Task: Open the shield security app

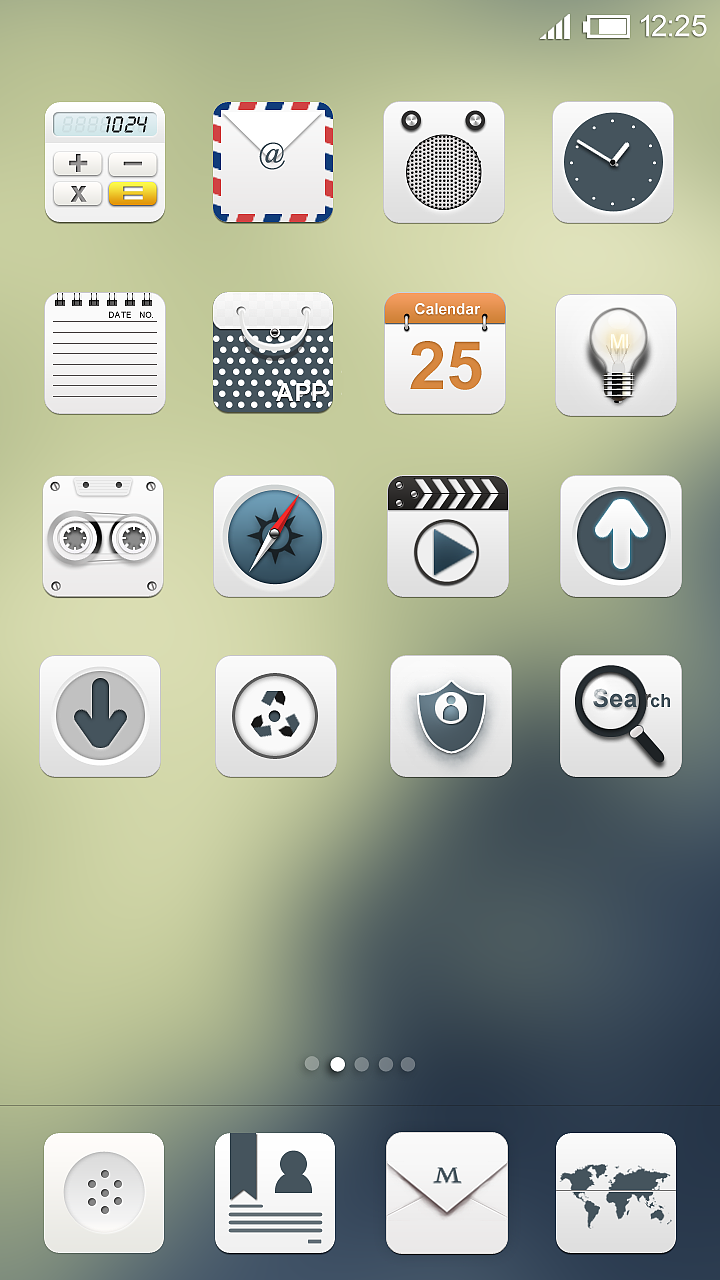Action: pyautogui.click(x=451, y=716)
